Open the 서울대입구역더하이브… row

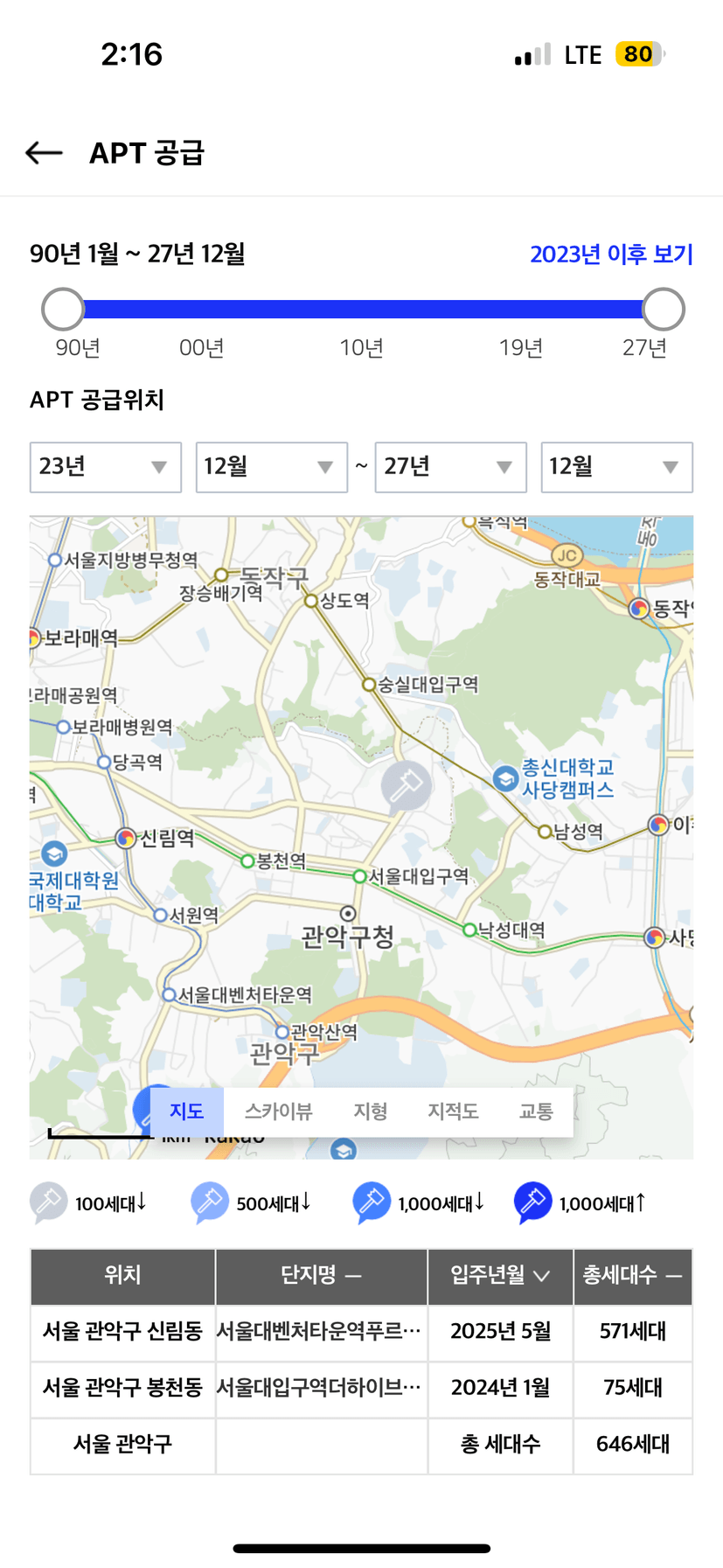click(x=319, y=1388)
